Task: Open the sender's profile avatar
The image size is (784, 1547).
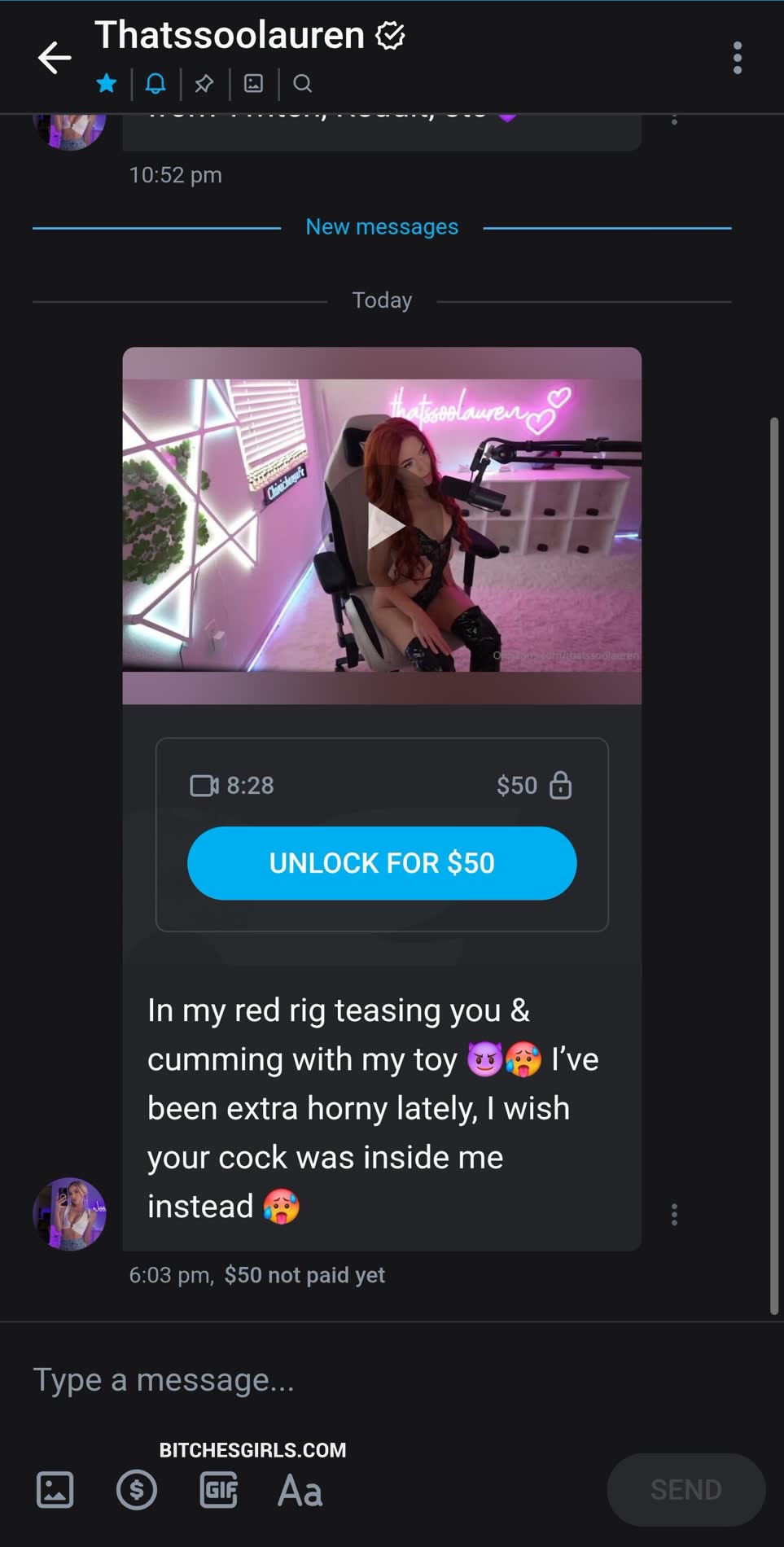Action: click(x=69, y=1214)
